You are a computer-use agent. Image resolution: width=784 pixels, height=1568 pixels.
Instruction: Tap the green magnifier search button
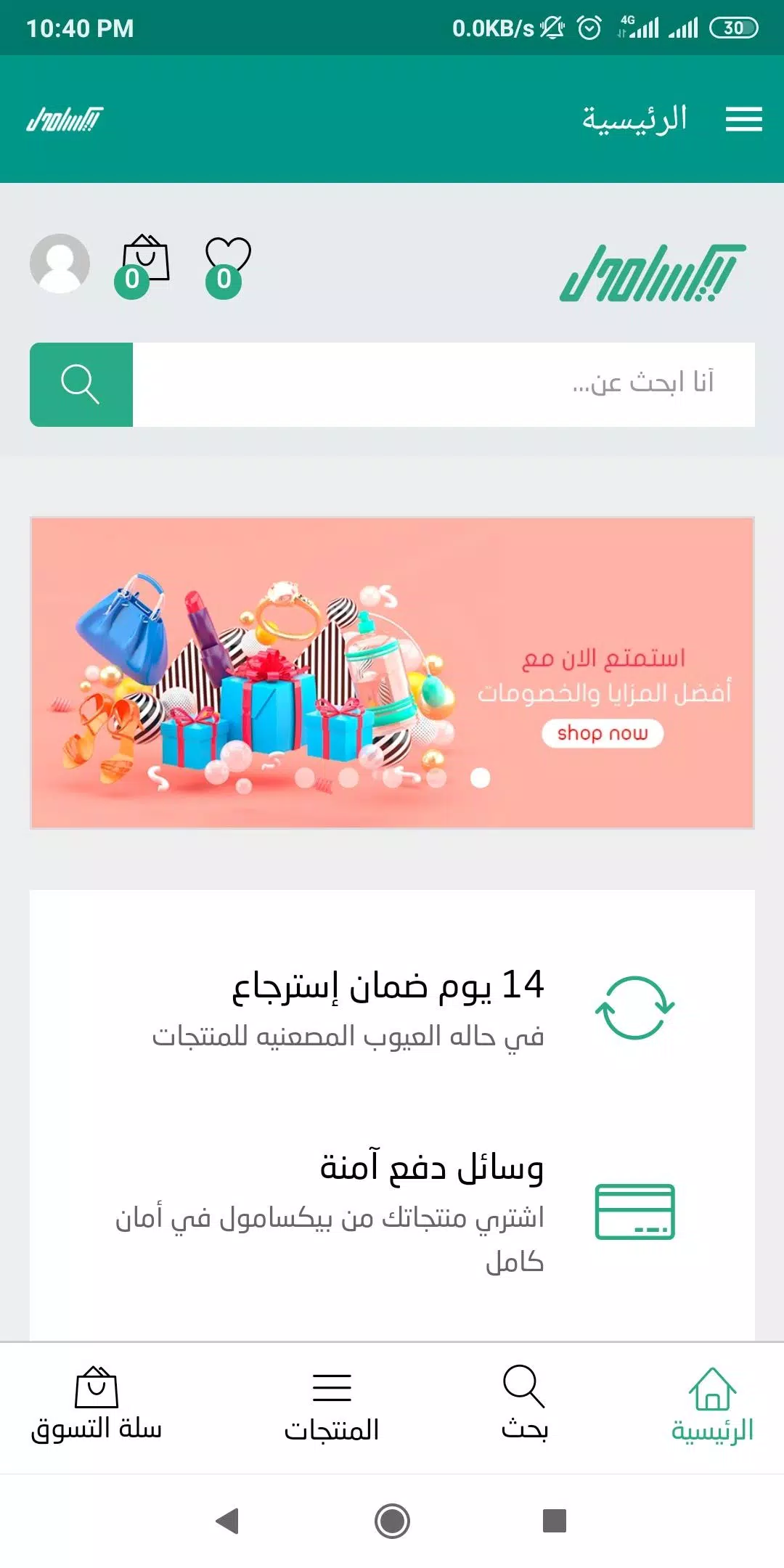pos(81,384)
